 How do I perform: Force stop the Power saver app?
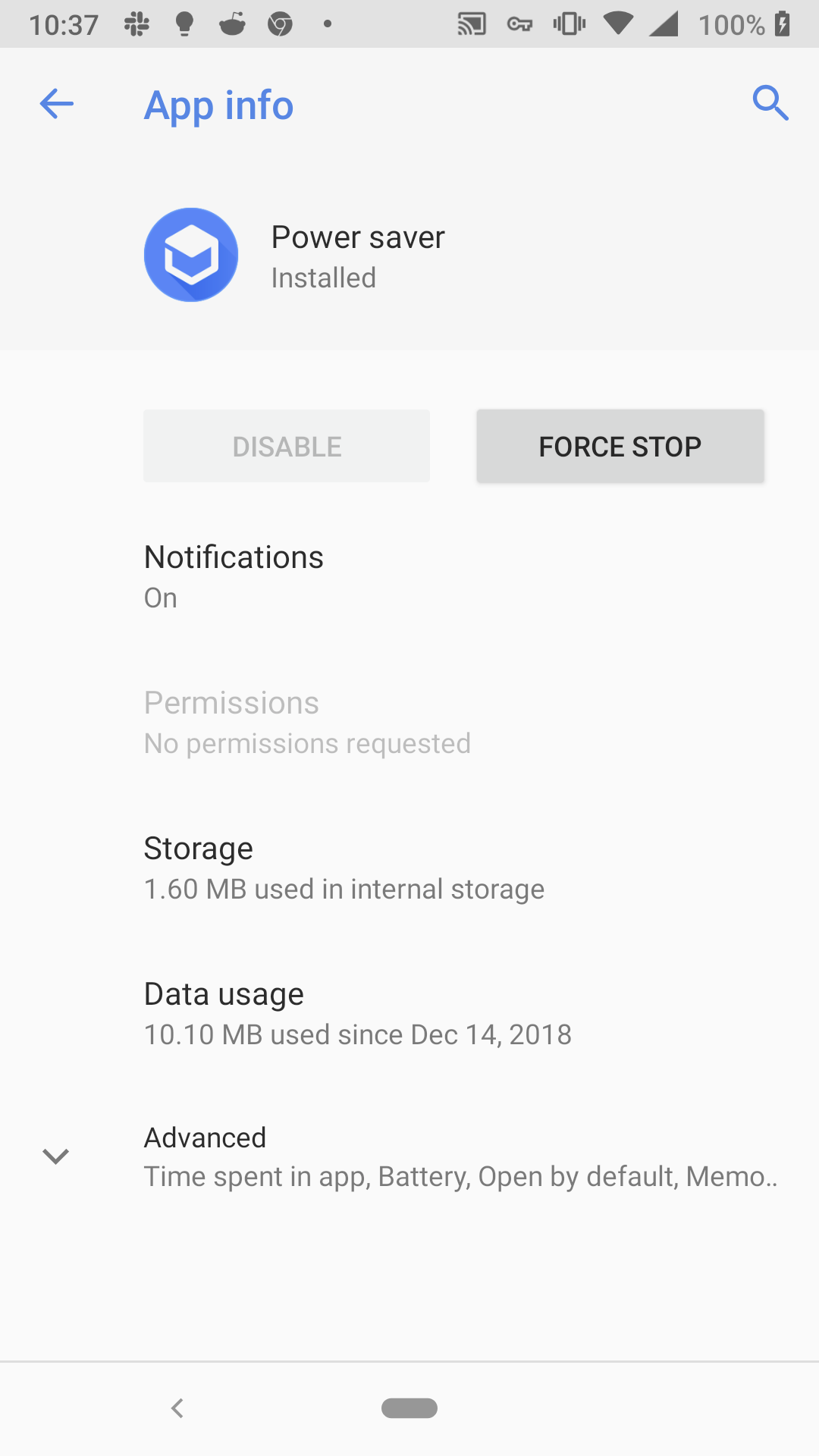pyautogui.click(x=620, y=446)
